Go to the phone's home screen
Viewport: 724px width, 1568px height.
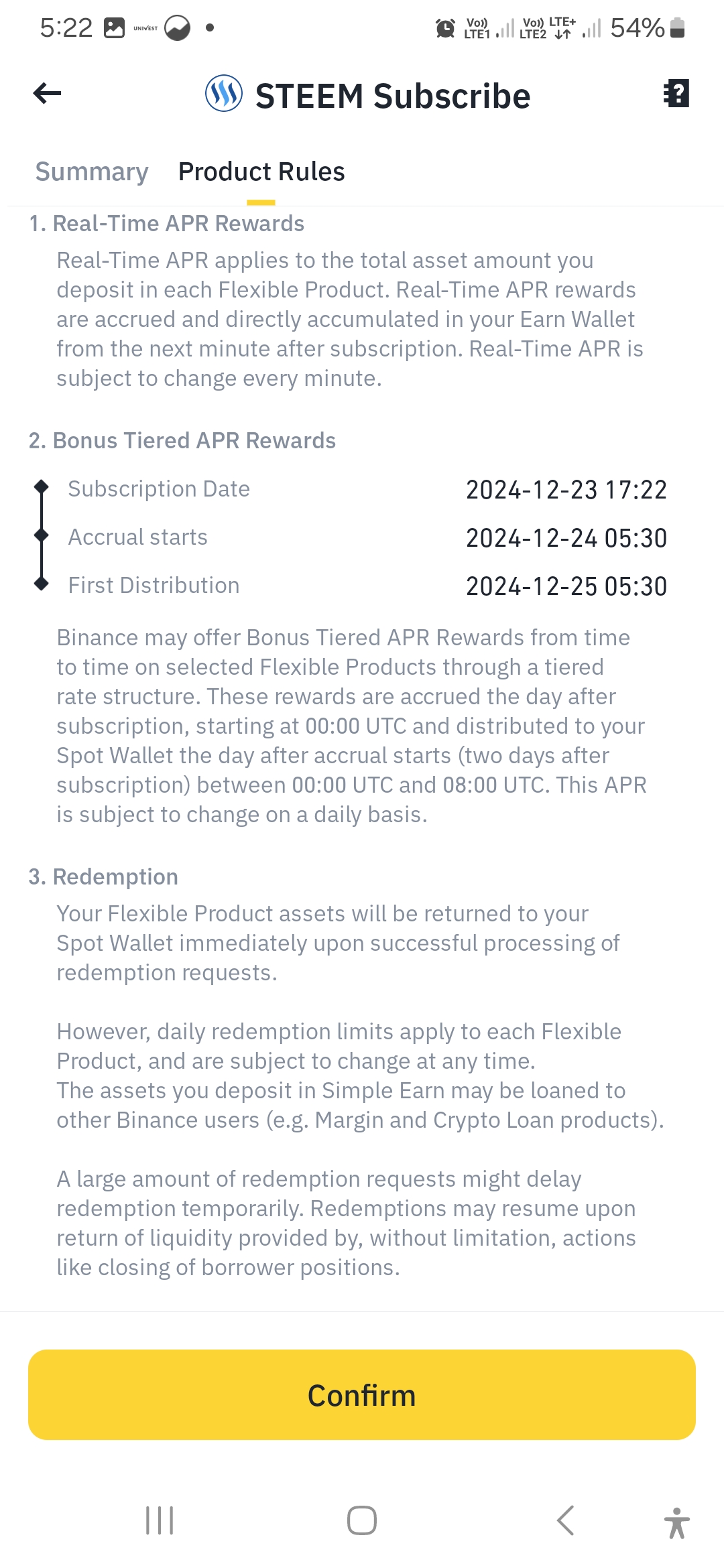point(362,1520)
